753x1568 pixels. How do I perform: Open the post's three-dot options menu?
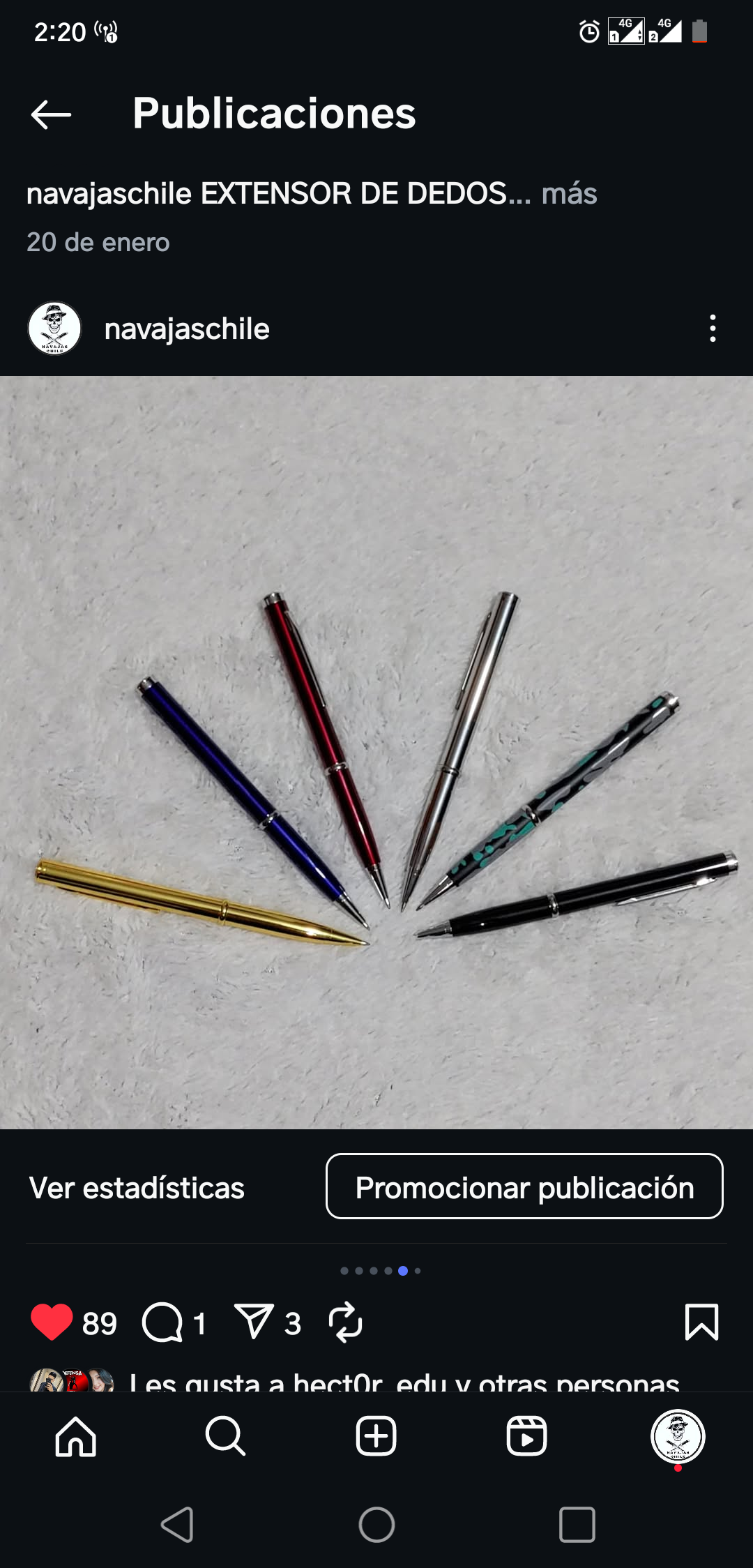click(x=712, y=329)
